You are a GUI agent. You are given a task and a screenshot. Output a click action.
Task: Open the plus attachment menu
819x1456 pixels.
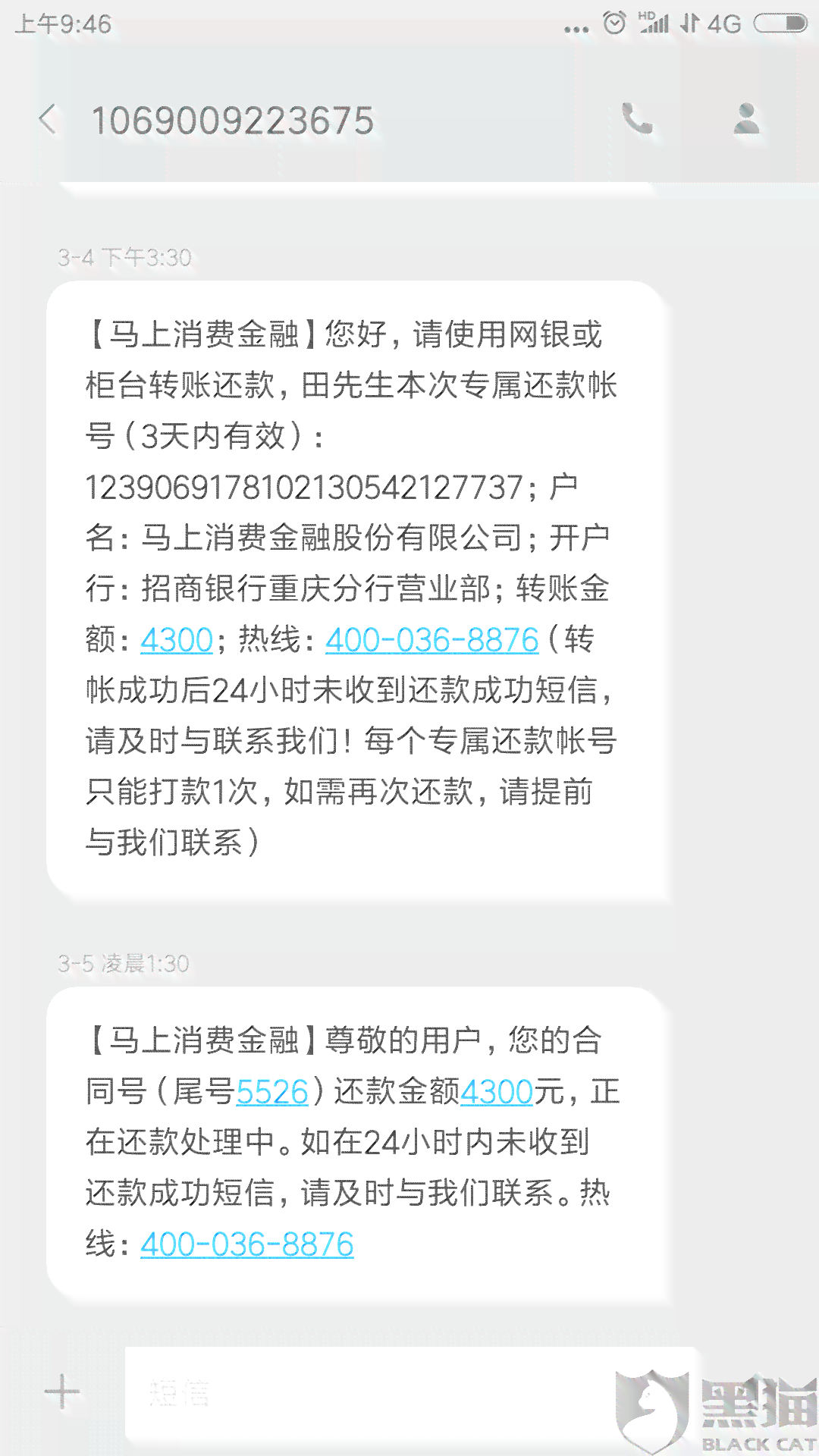click(x=62, y=1392)
